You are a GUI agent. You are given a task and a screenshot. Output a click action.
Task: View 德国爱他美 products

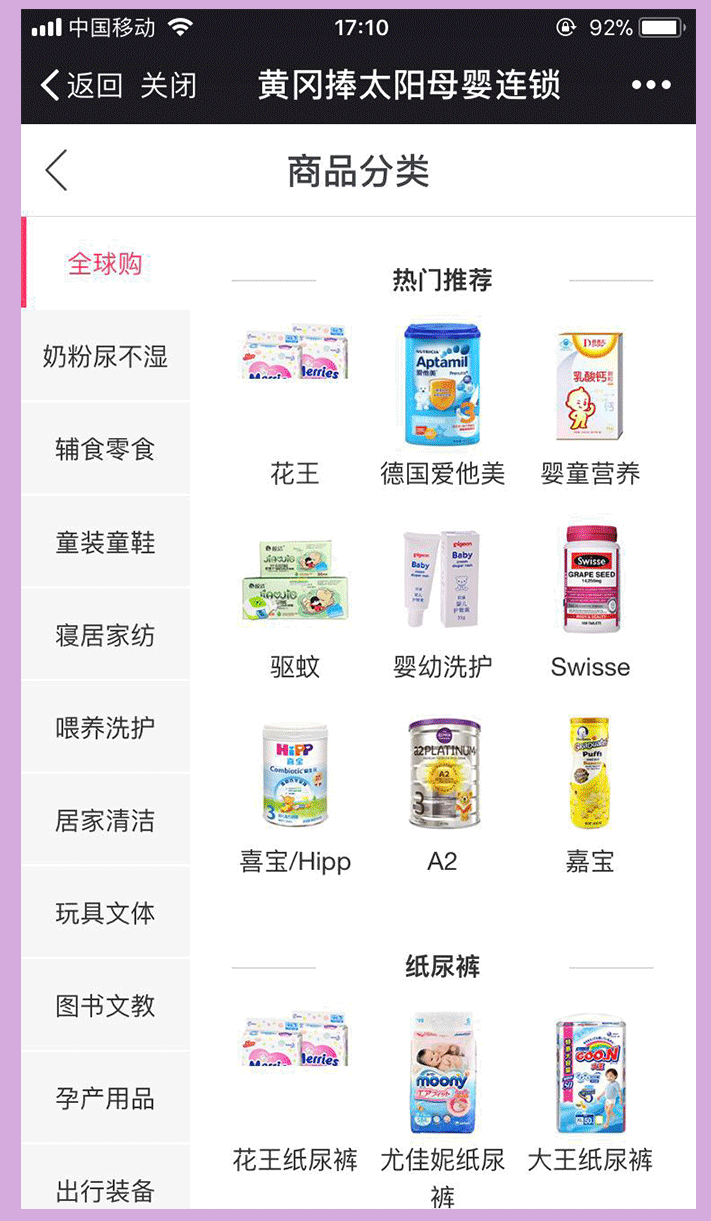[442, 400]
